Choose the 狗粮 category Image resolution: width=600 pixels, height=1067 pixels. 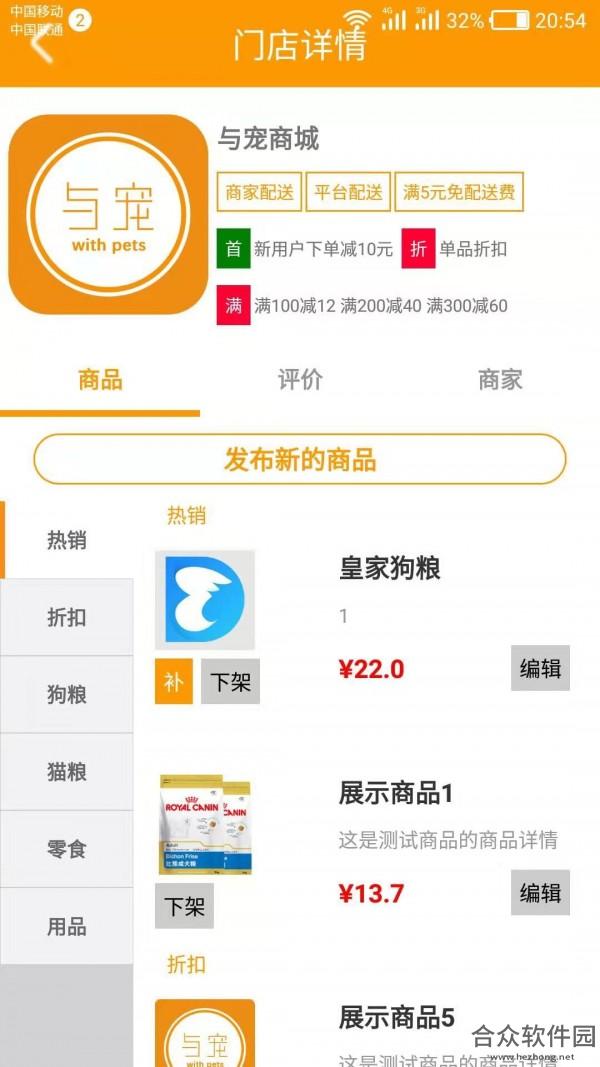[67, 695]
